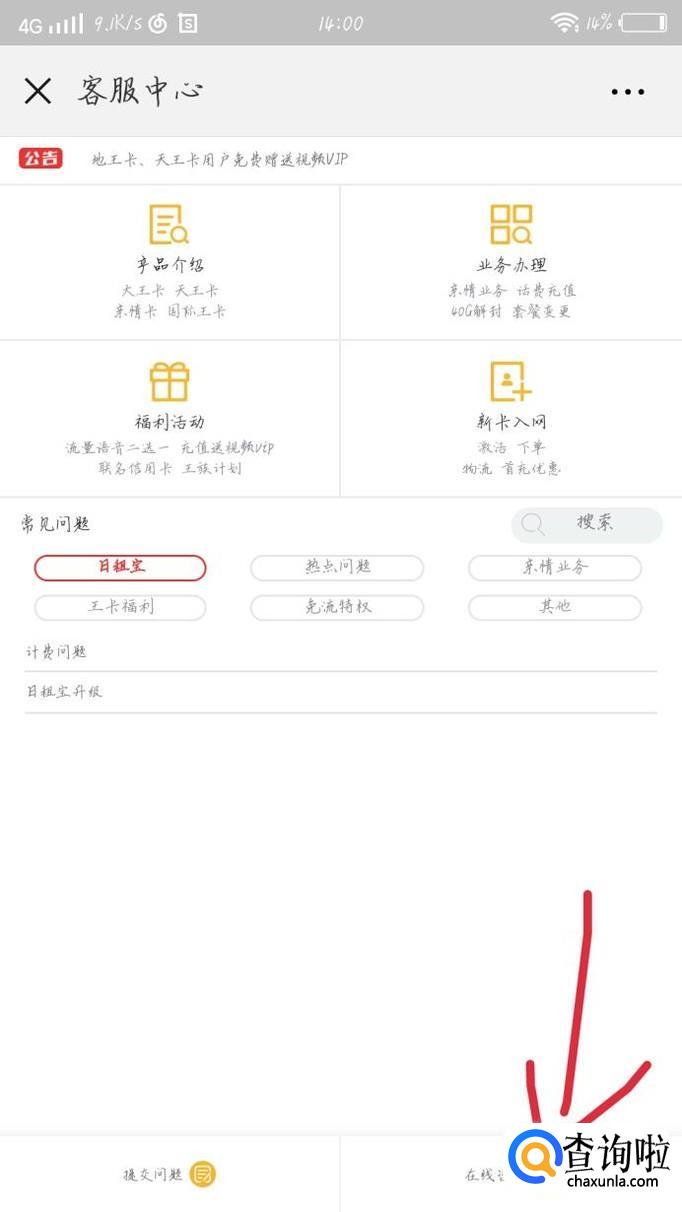Select the 日租宝 chip
The height and width of the screenshot is (1212, 682).
click(120, 568)
